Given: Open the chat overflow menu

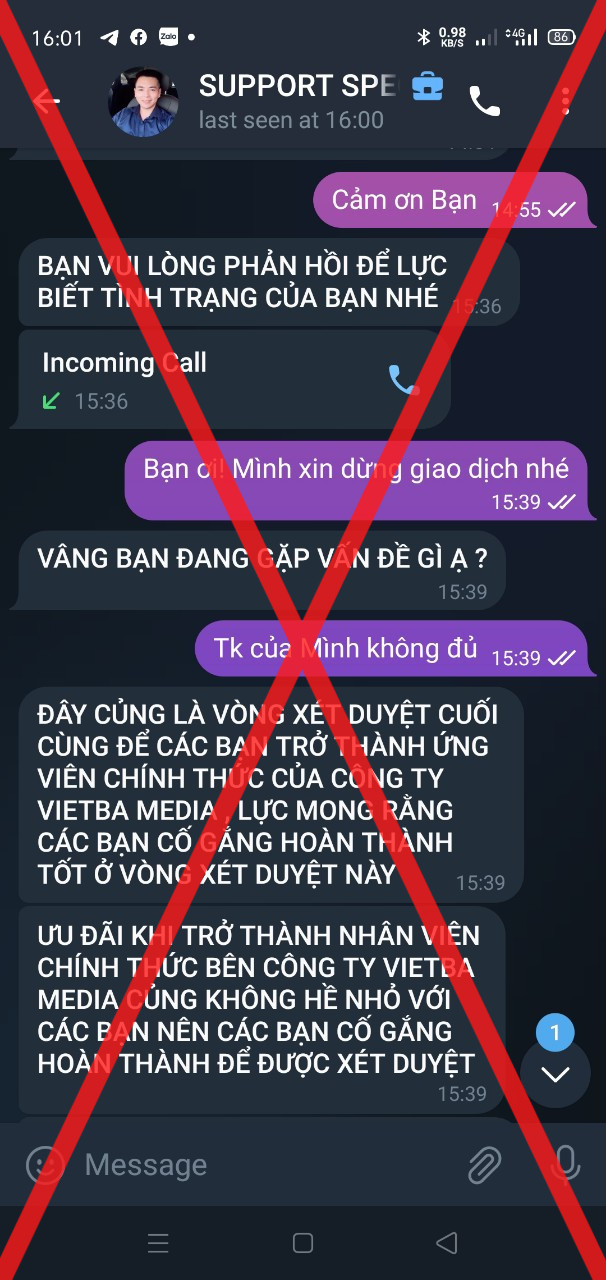Looking at the screenshot, I should [x=566, y=101].
